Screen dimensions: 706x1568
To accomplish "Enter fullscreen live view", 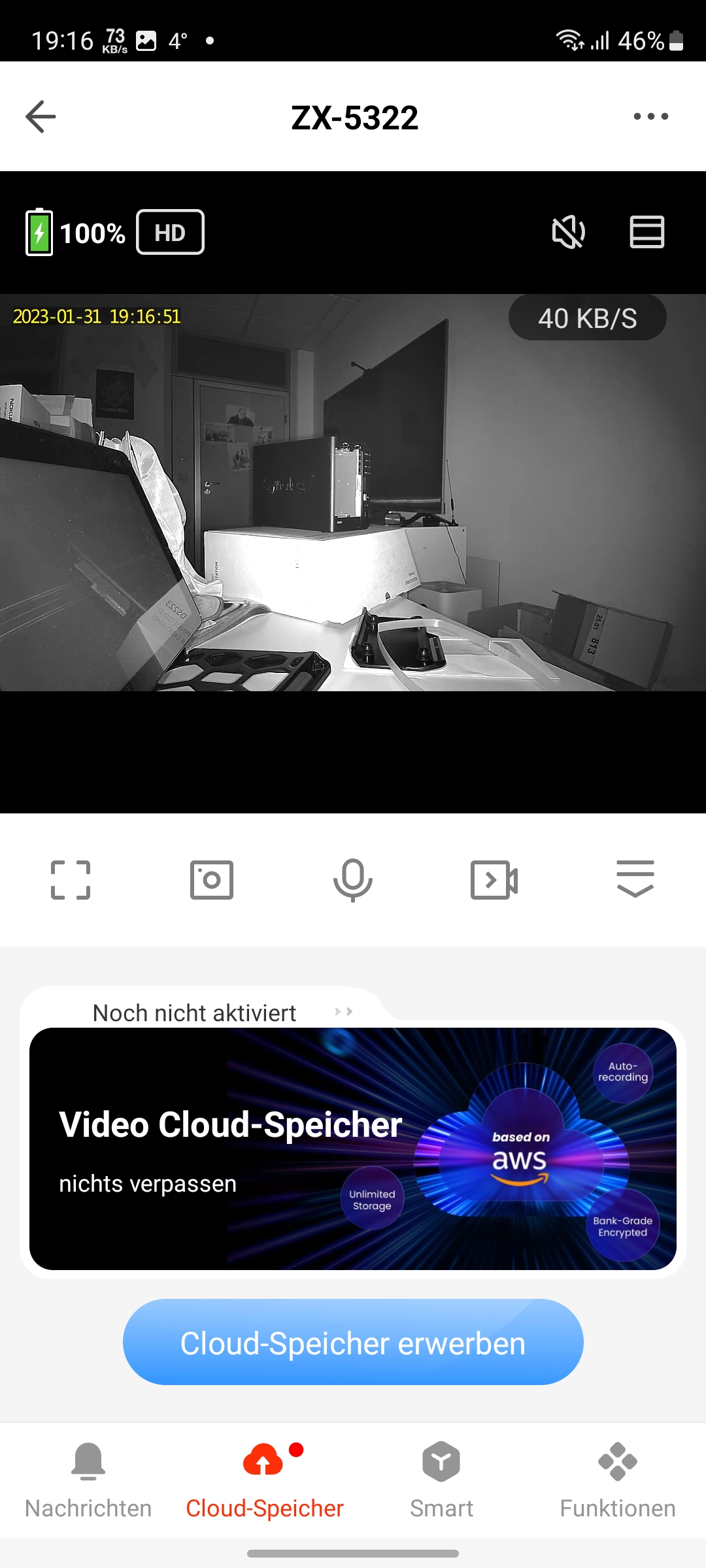I will click(71, 880).
